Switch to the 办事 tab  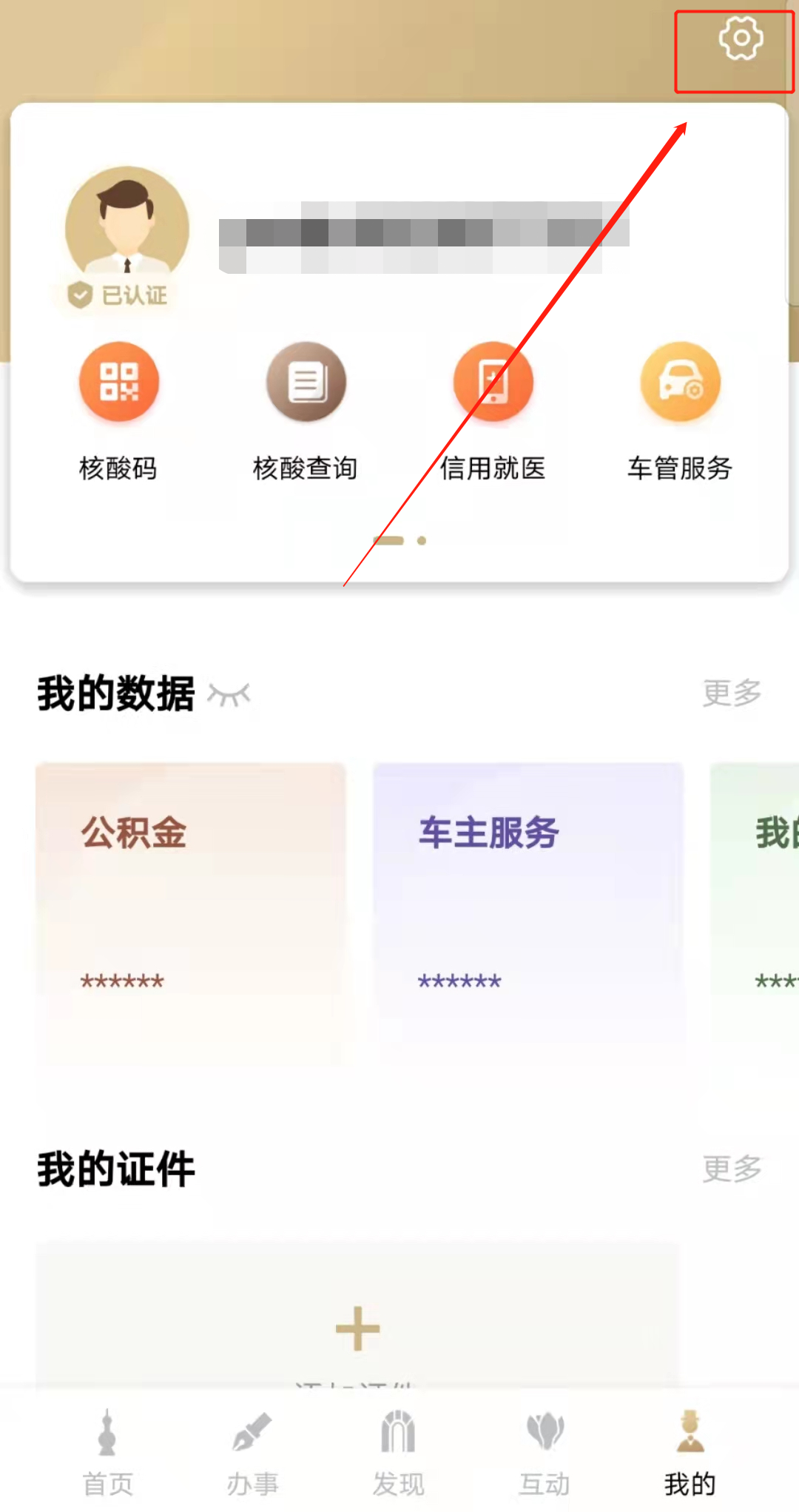[252, 1452]
